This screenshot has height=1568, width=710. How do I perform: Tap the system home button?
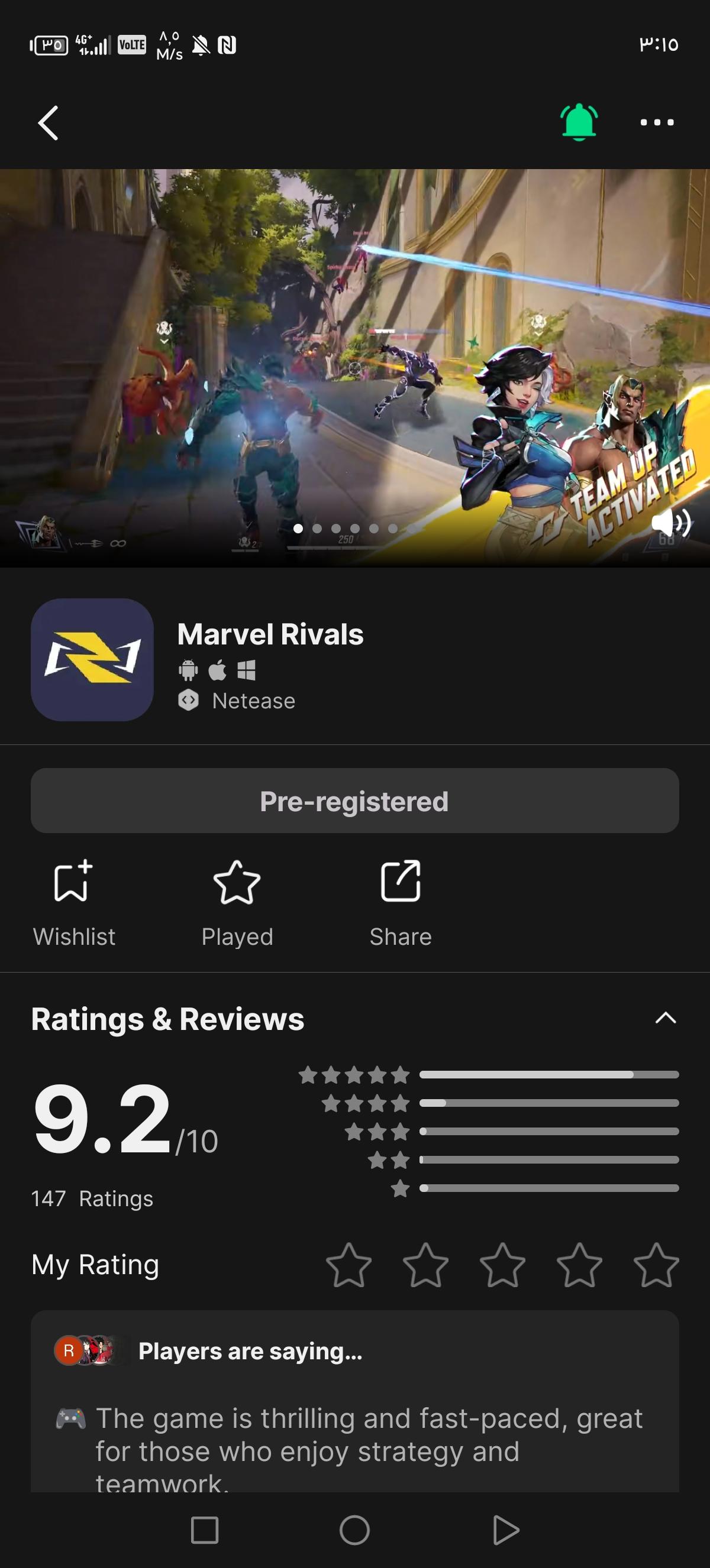click(354, 1530)
